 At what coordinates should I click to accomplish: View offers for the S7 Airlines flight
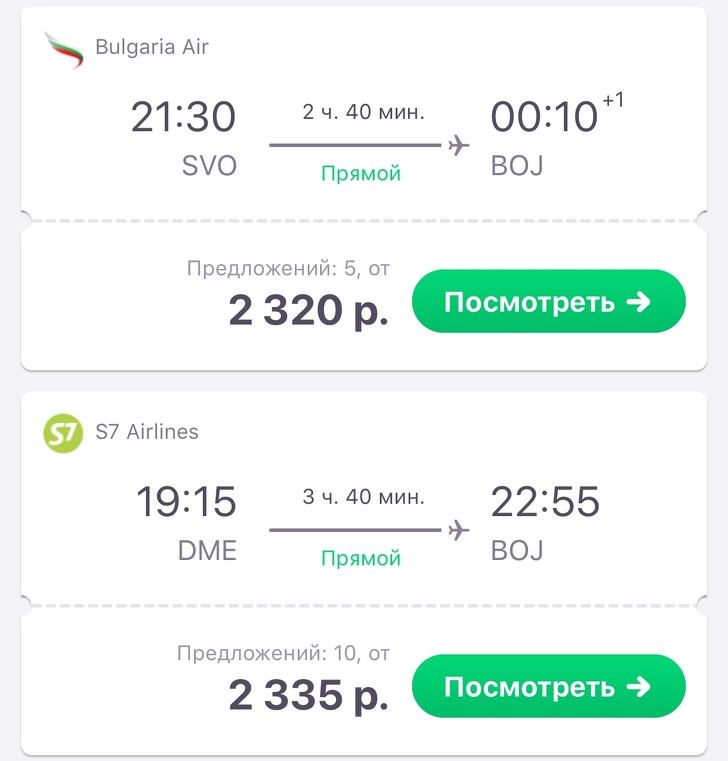548,686
